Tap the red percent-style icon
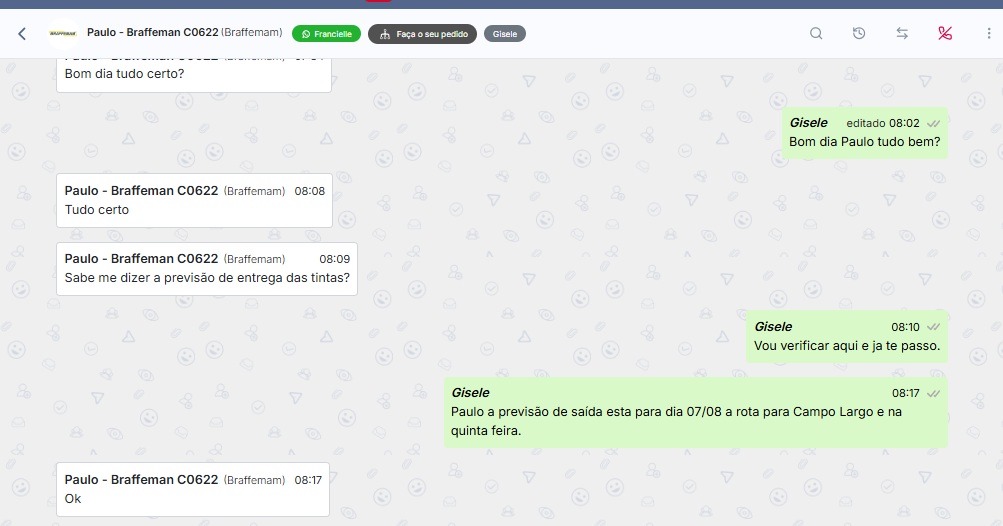This screenshot has height=526, width=1003. click(x=945, y=34)
